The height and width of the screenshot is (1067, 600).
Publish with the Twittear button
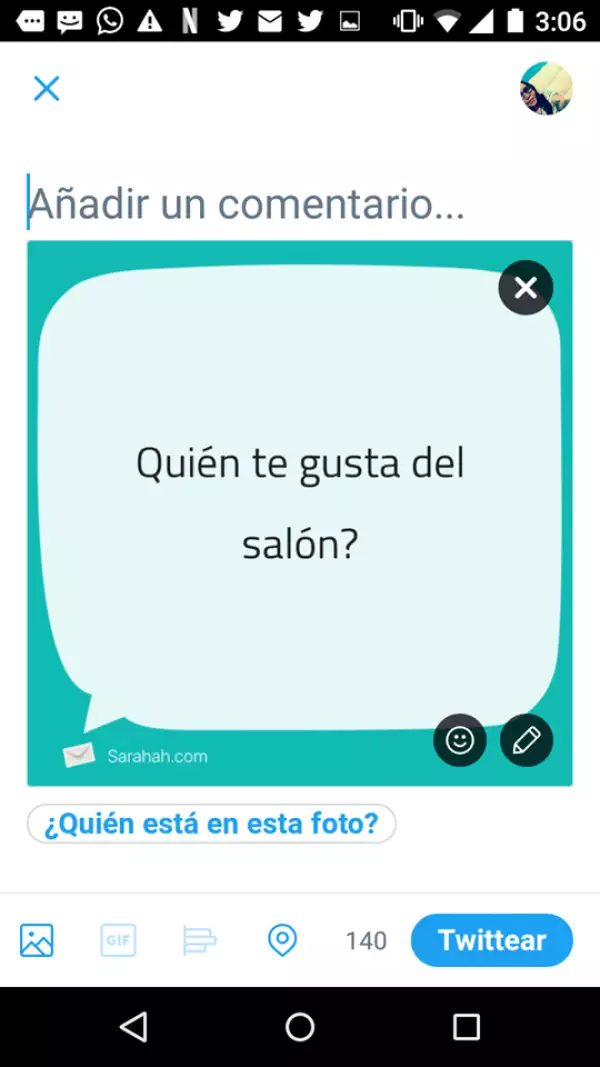coord(492,940)
